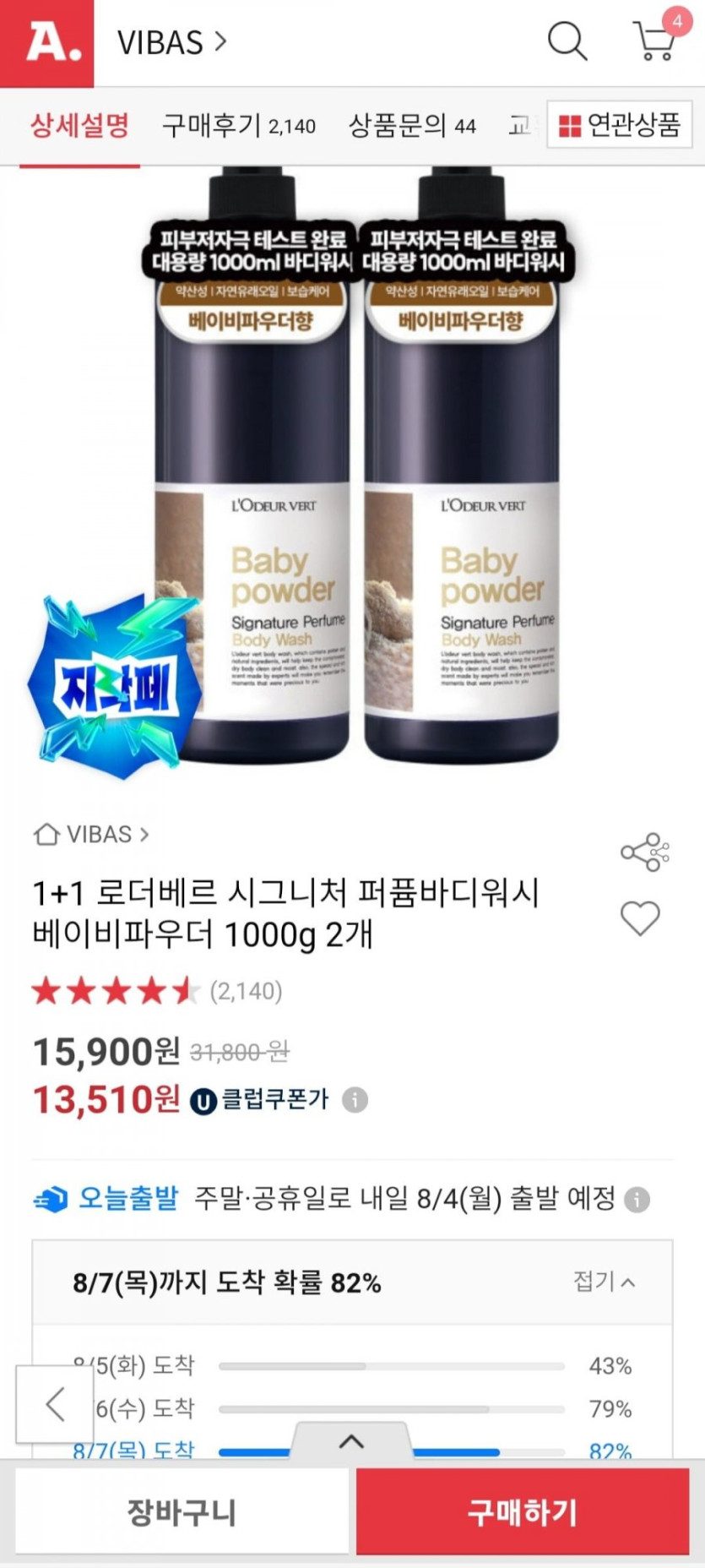
Task: Add item to cart with 장바구니
Action: coord(182,1512)
